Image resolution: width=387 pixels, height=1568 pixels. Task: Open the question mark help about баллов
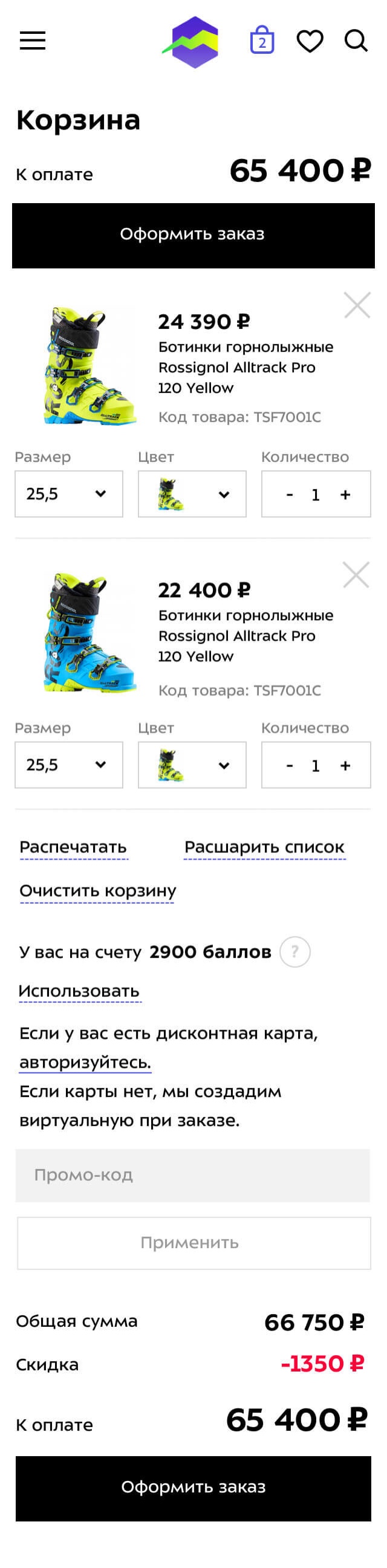point(295,951)
